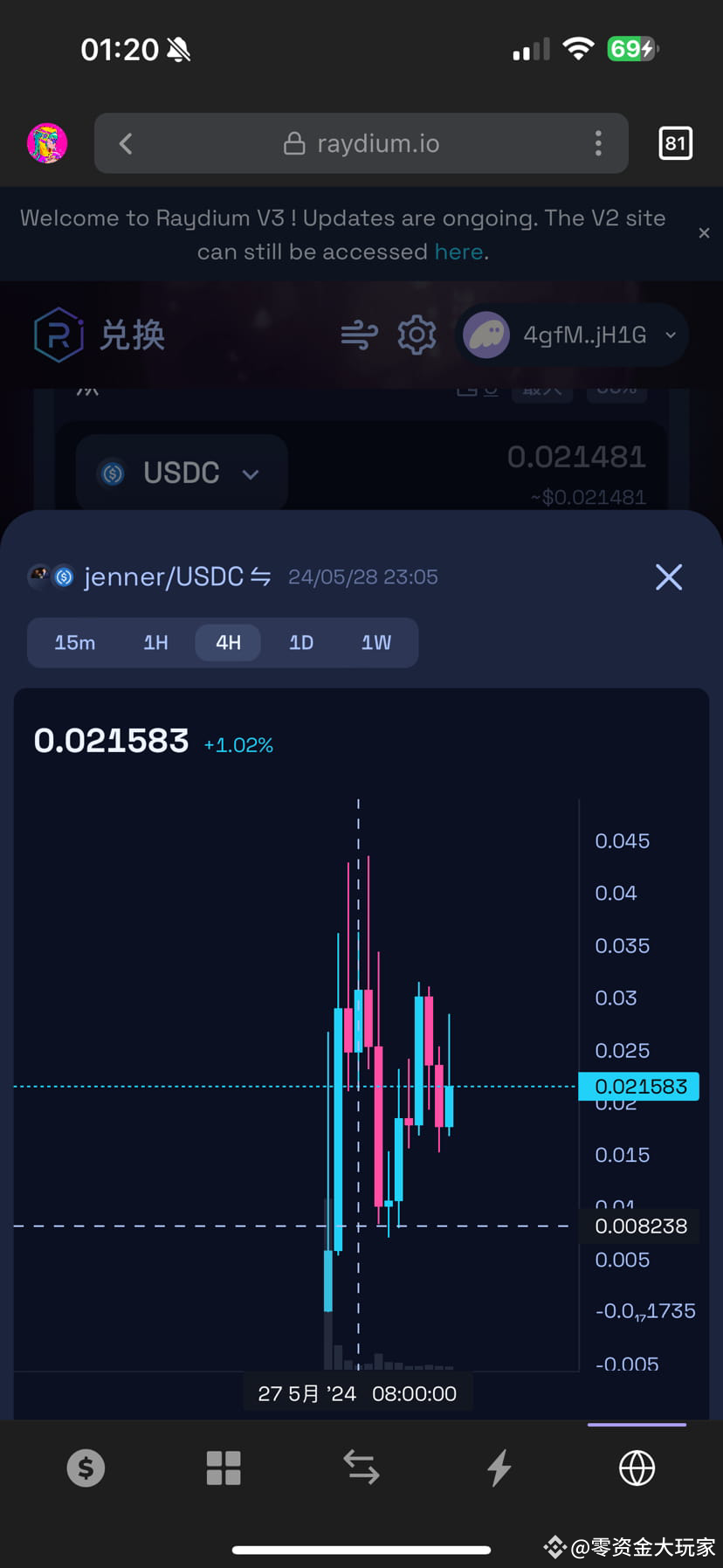723x1568 pixels.
Task: Click the 0.021583 price axis label
Action: (x=638, y=1086)
